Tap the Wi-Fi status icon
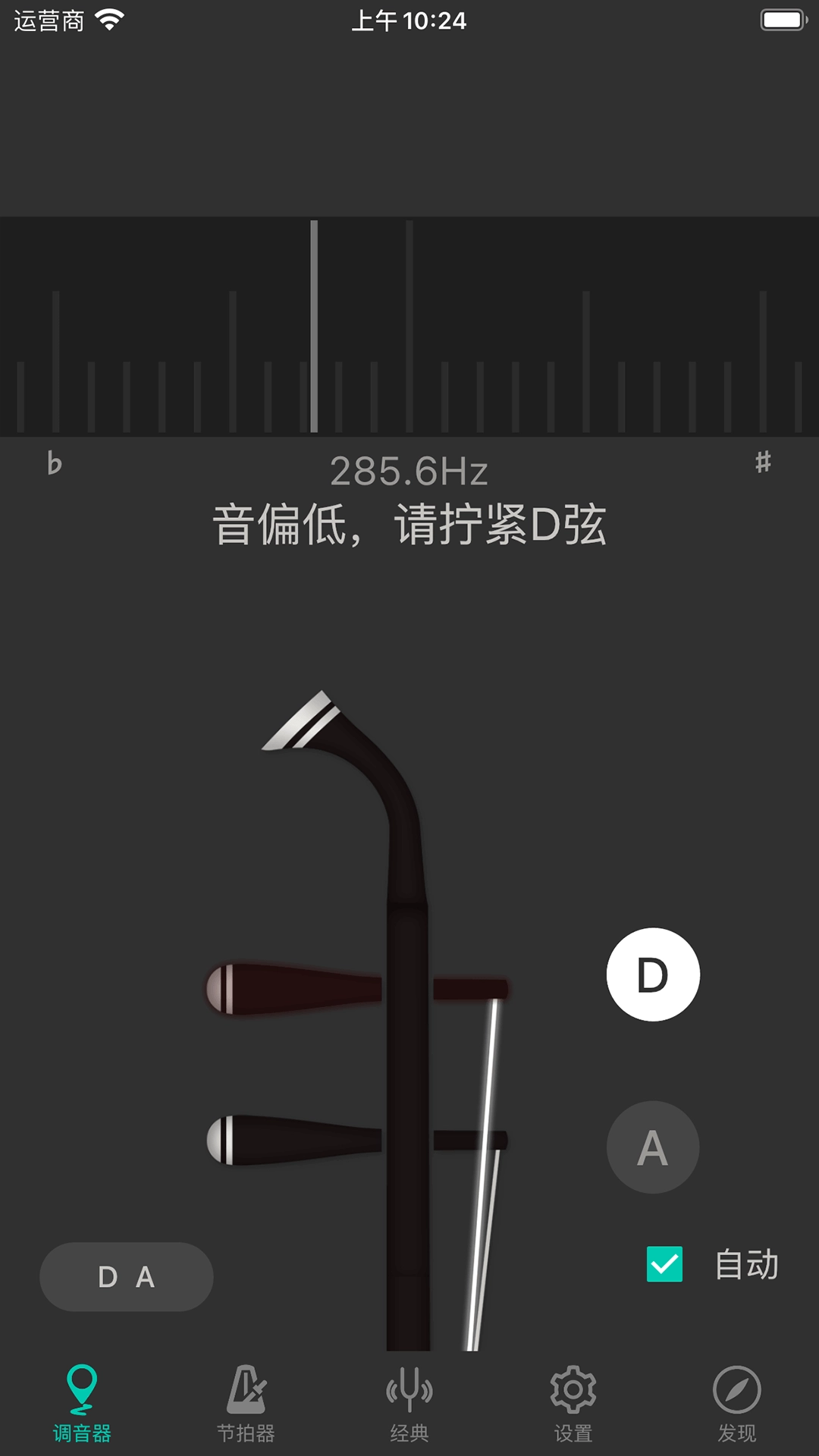The height and width of the screenshot is (1456, 819). [110, 21]
